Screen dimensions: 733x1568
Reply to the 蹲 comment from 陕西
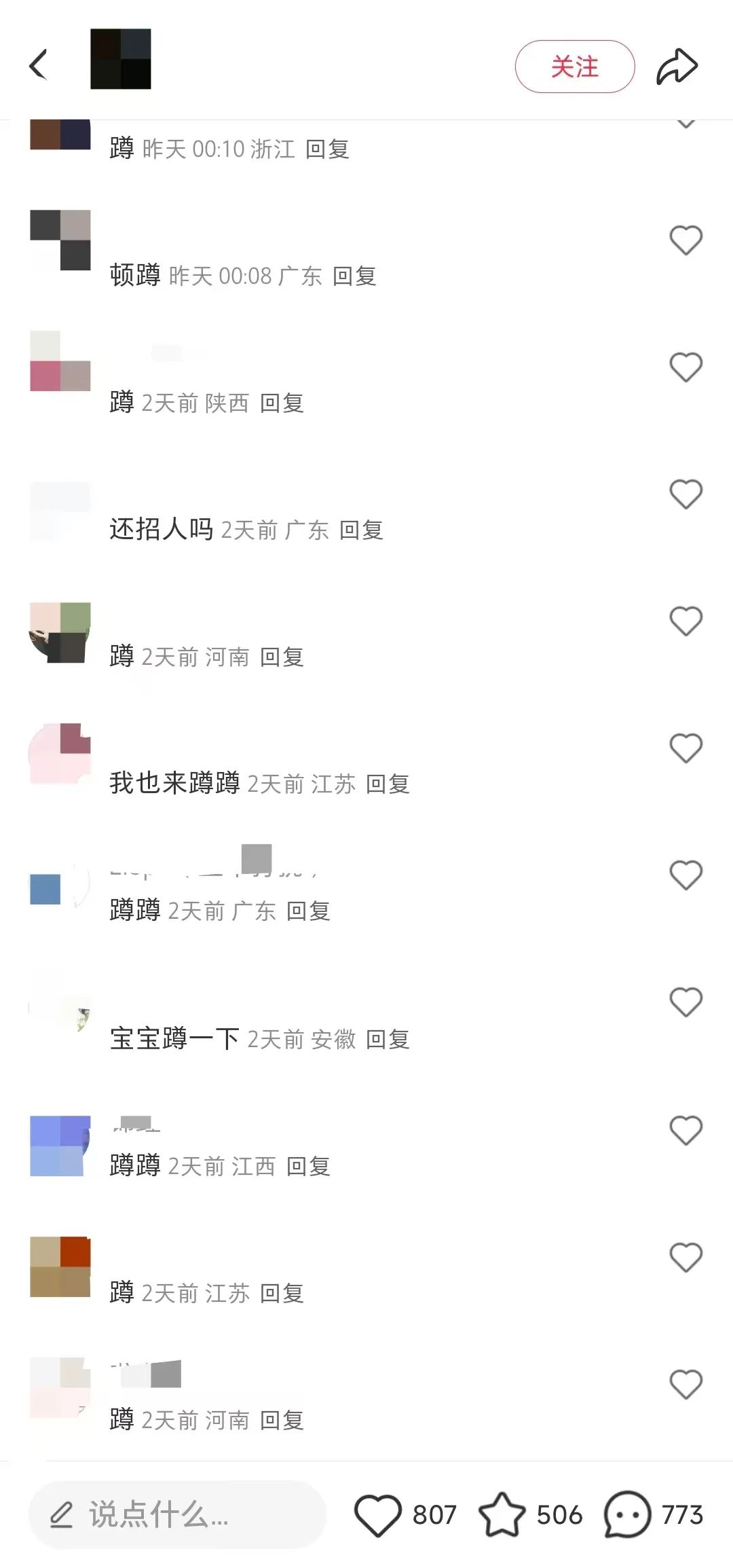tap(282, 403)
